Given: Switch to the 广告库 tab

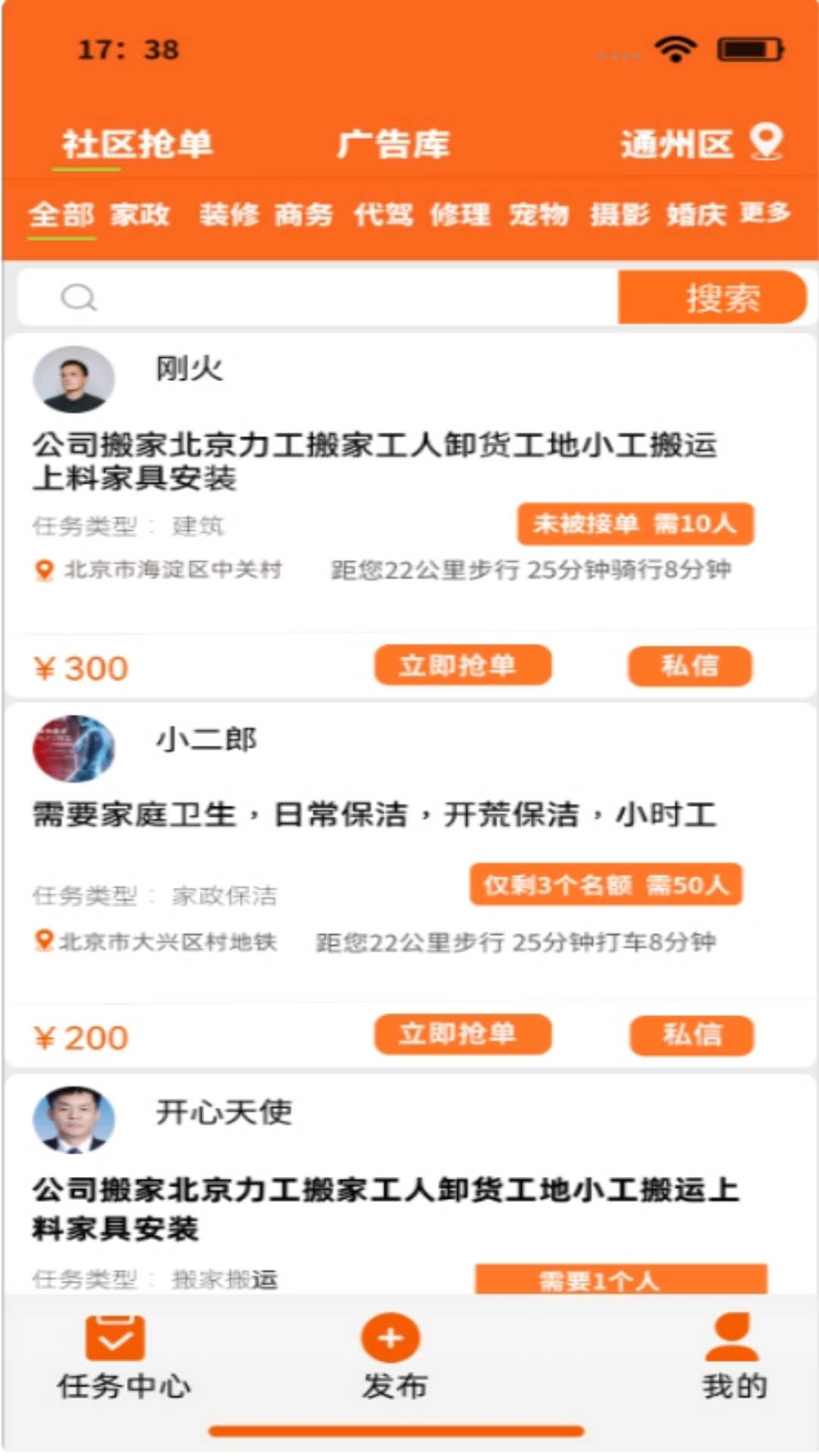Looking at the screenshot, I should (x=393, y=144).
